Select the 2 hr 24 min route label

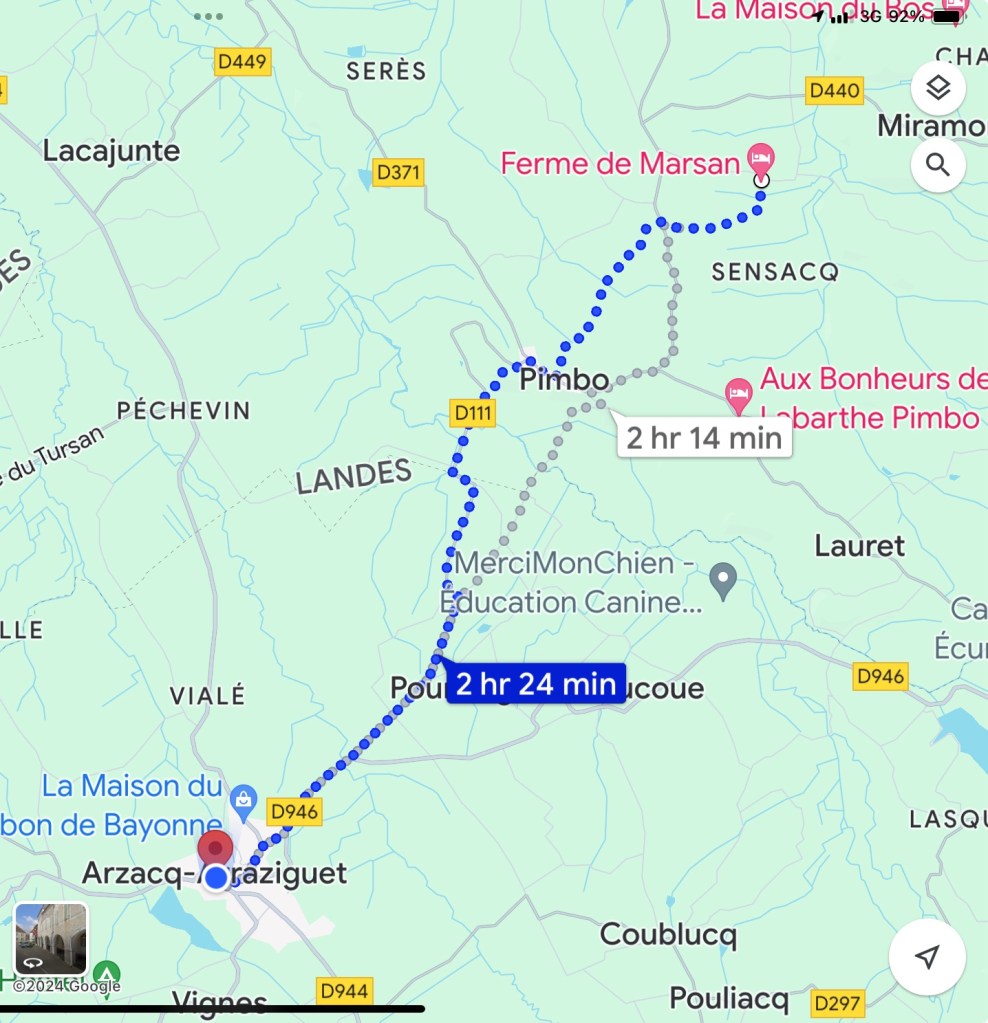pos(536,684)
